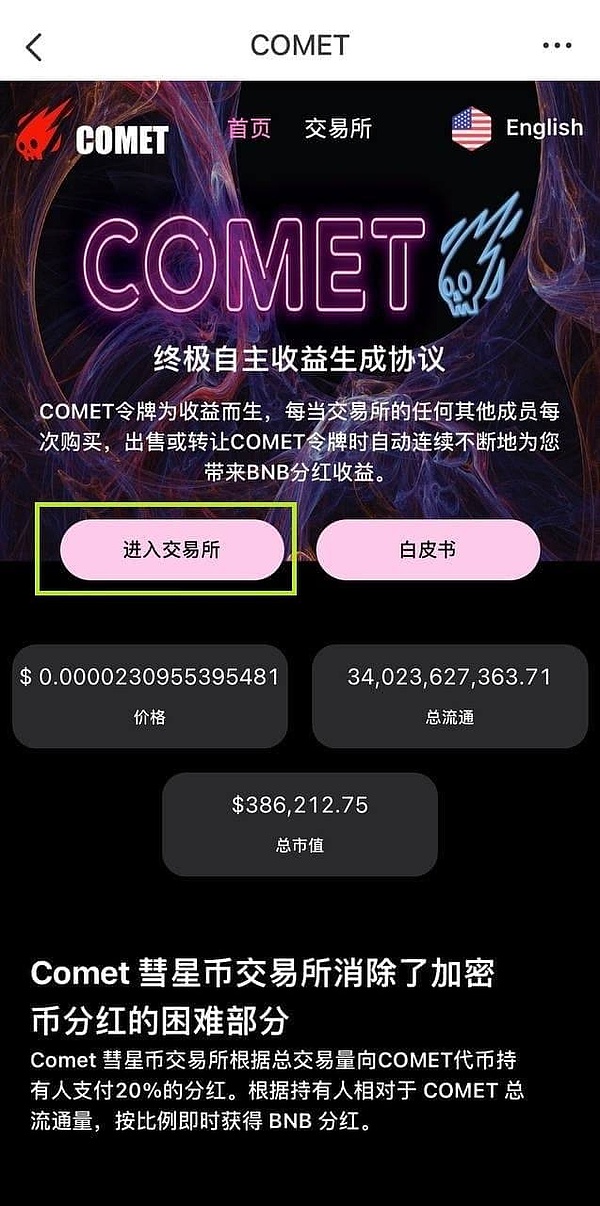Open the 白皮书 whitepaper

[428, 550]
